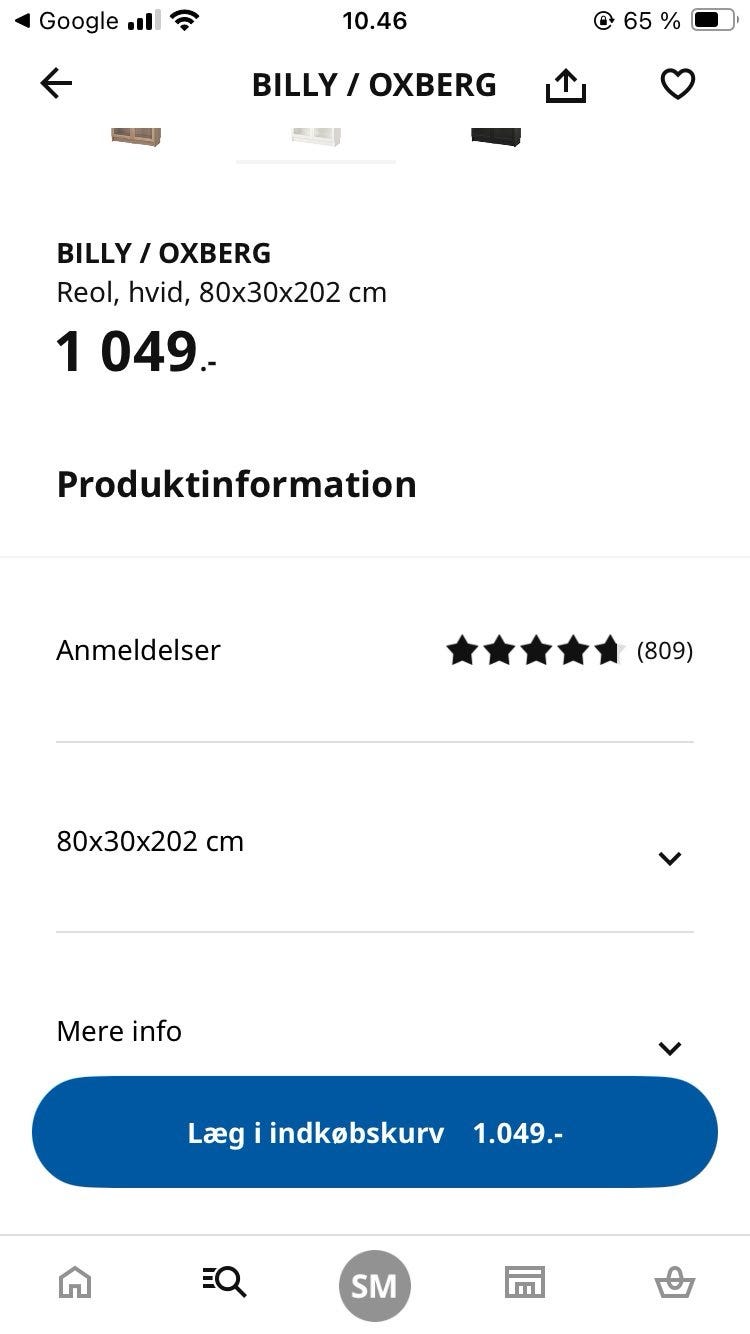Viewport: 750px width, 1334px height.
Task: Share the BILLY / OXBERG product
Action: pos(565,86)
